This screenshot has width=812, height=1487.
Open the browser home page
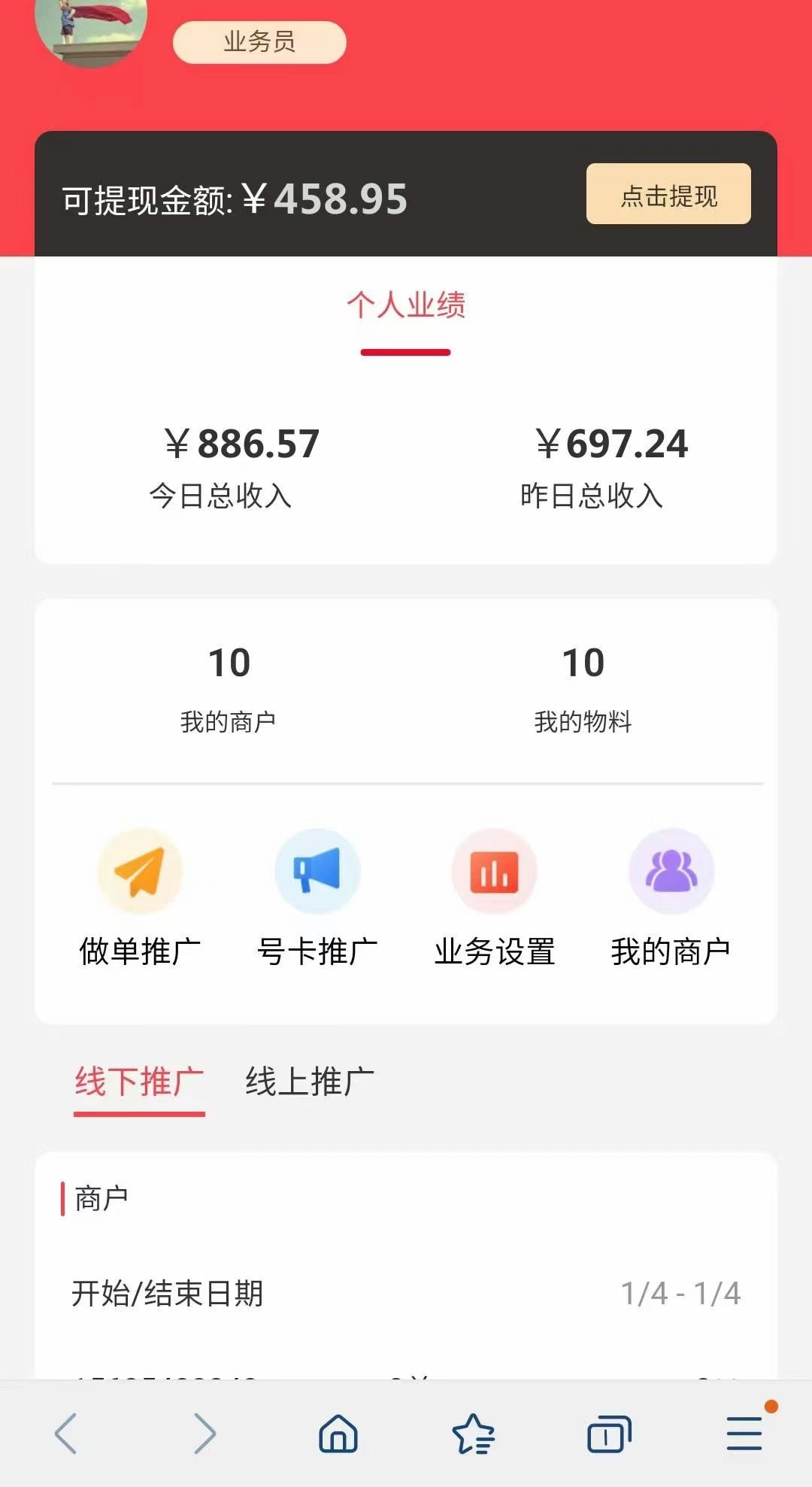coord(338,1434)
